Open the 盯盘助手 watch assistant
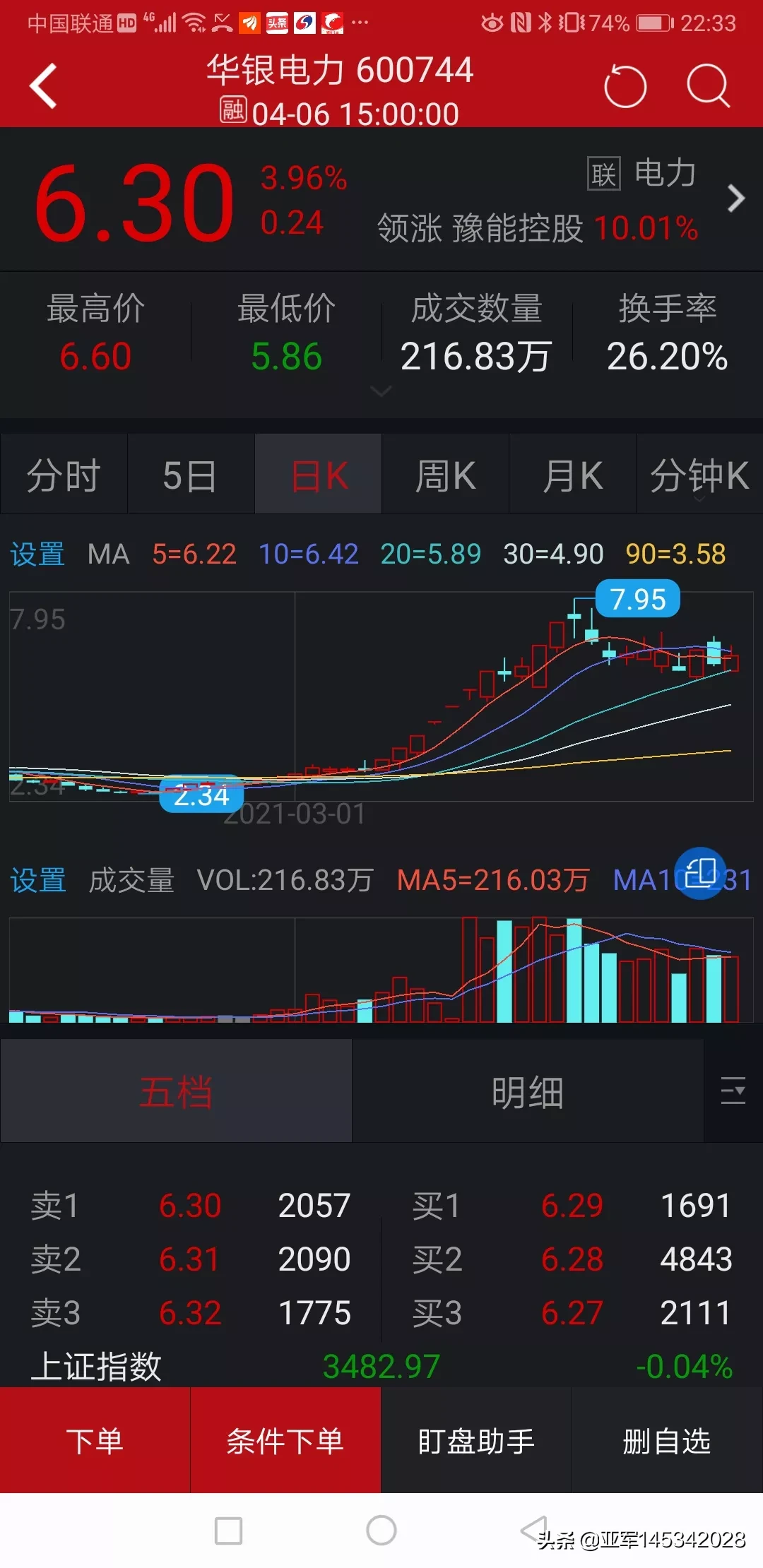 476,1441
